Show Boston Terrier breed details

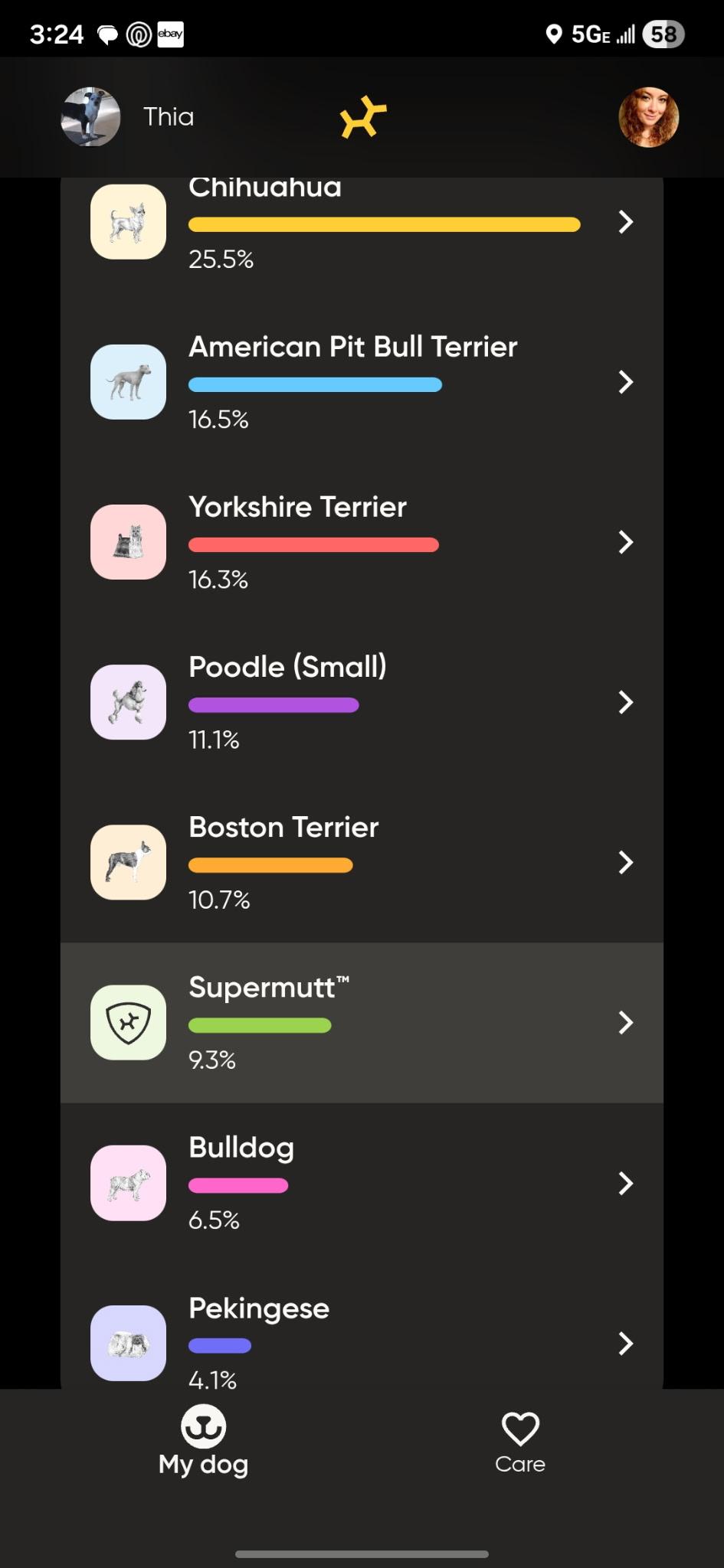[362, 862]
